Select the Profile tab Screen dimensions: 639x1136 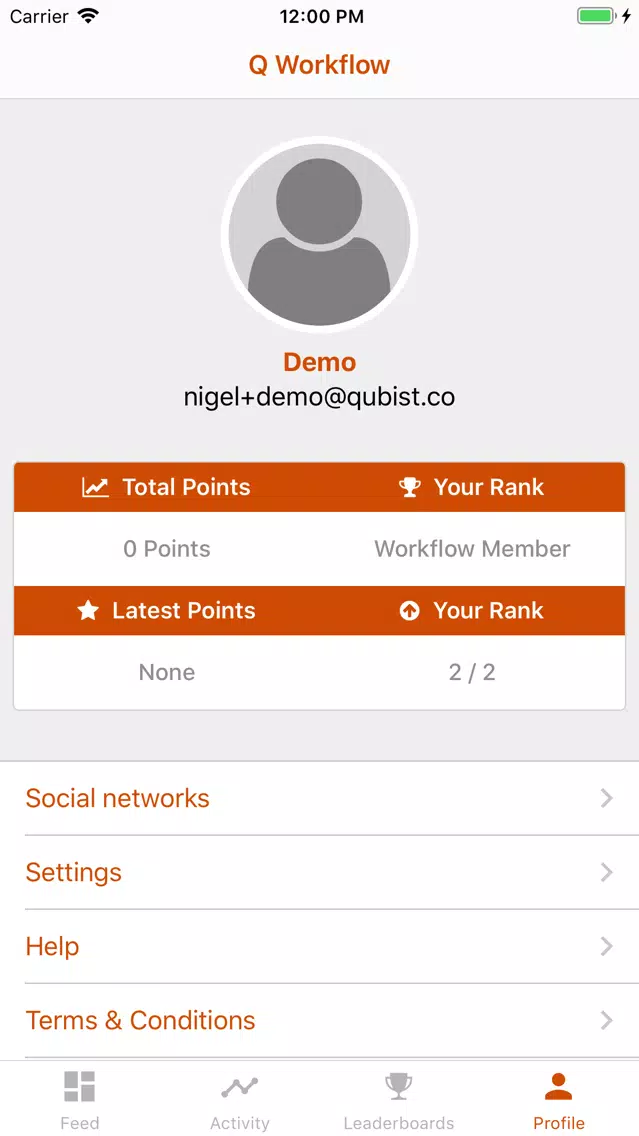559,1100
